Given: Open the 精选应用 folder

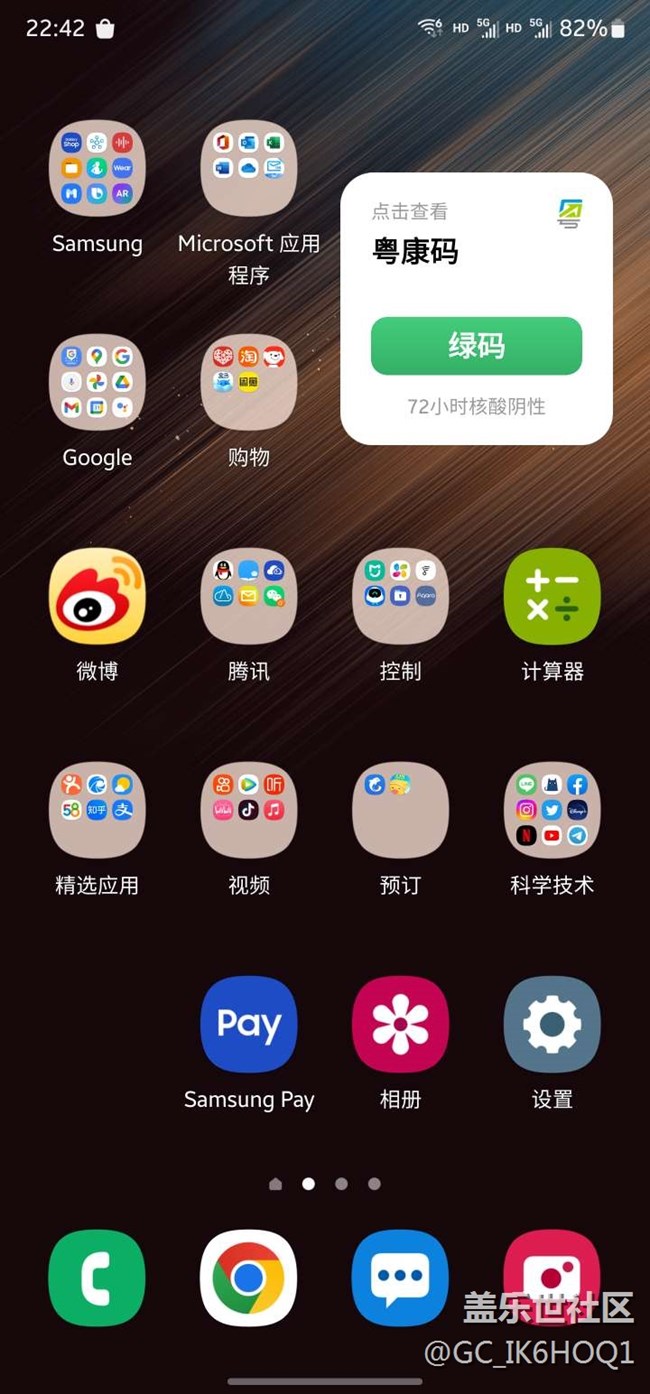Looking at the screenshot, I should 97,810.
